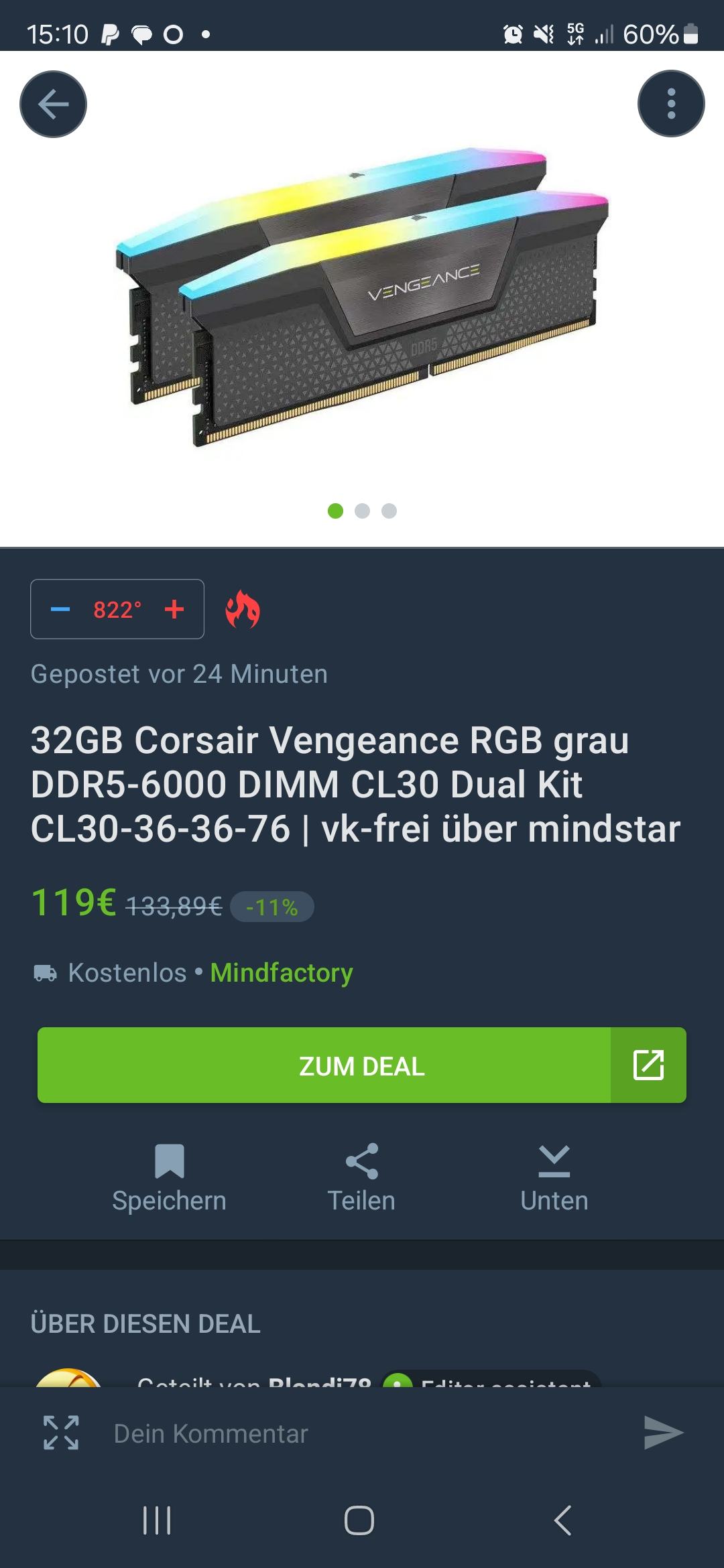The width and height of the screenshot is (724, 1568).
Task: Tap the ZUM DEAL button
Action: click(362, 1065)
